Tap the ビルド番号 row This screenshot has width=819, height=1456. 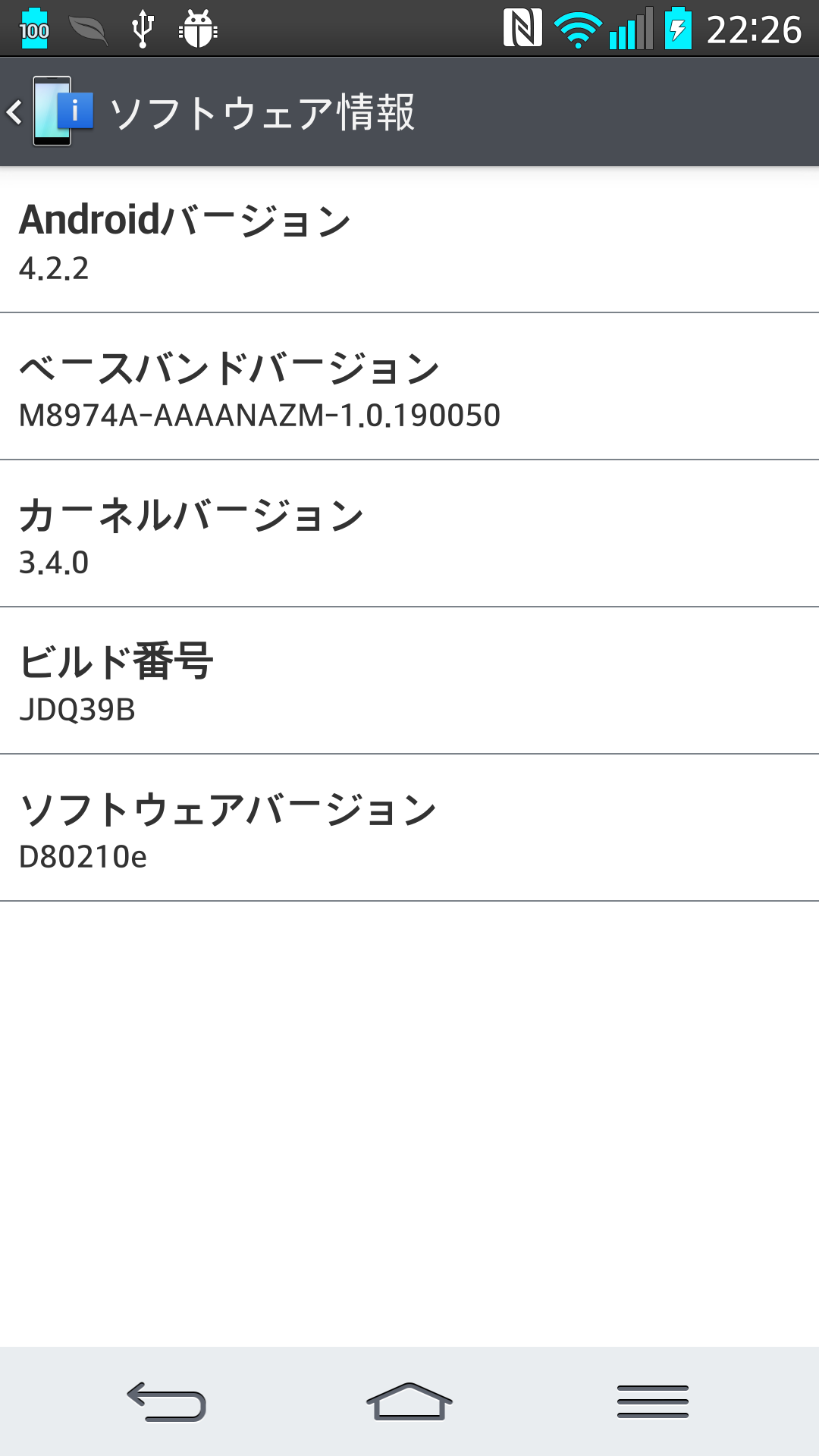[409, 681]
